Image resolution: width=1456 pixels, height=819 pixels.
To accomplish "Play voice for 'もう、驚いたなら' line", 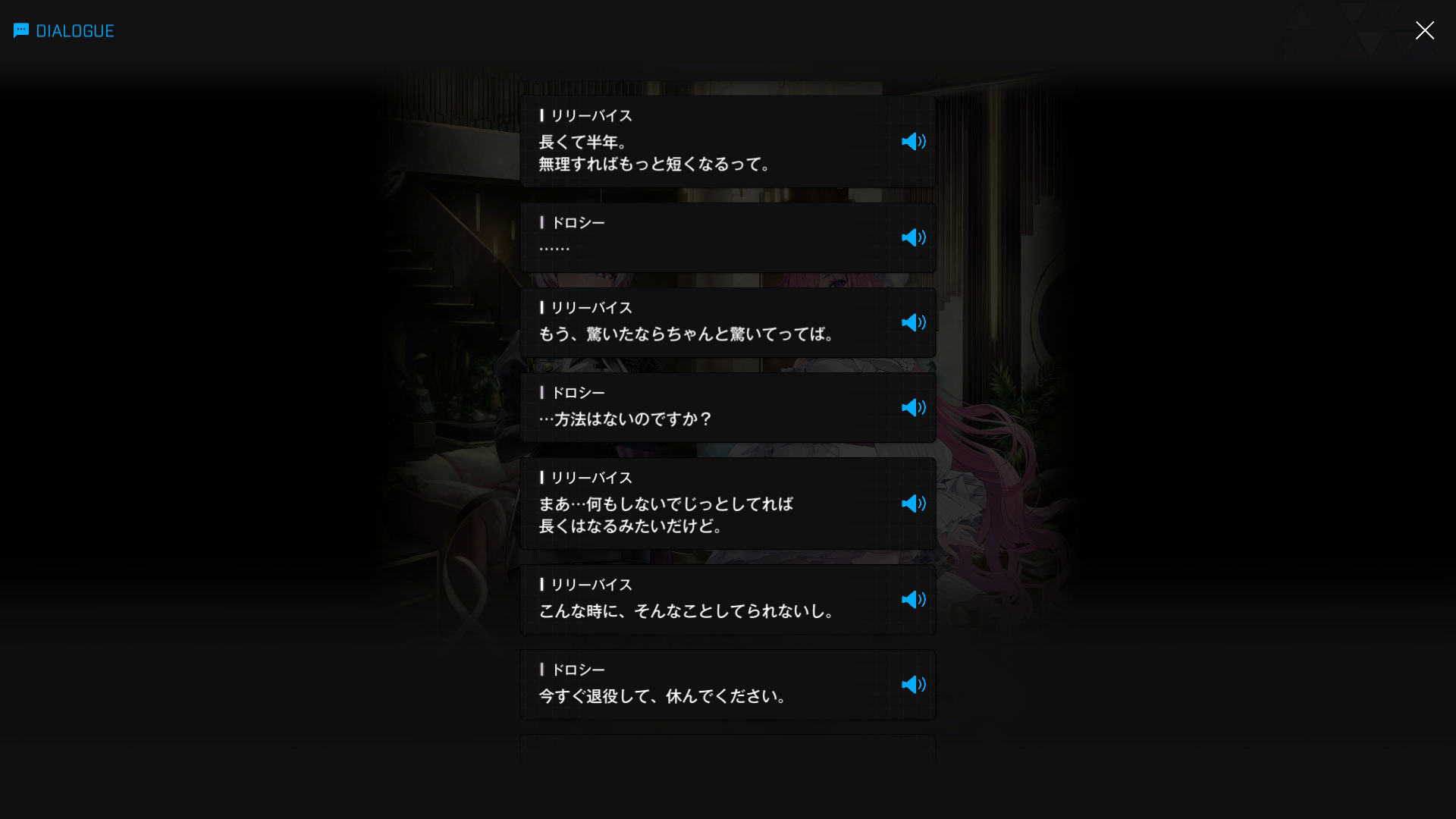I will coord(913,323).
